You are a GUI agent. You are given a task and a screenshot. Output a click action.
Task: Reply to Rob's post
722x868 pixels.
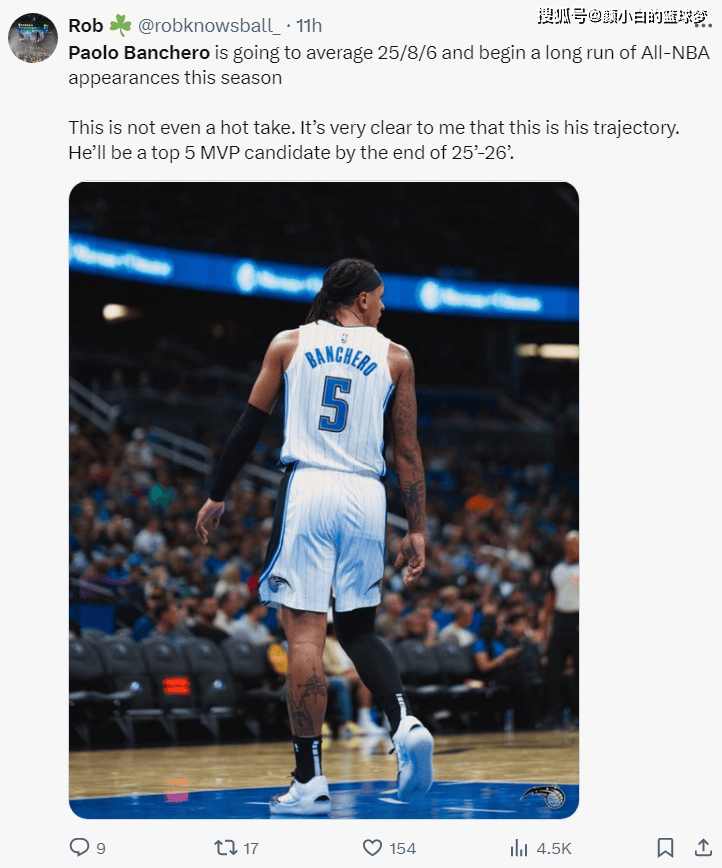[80, 847]
